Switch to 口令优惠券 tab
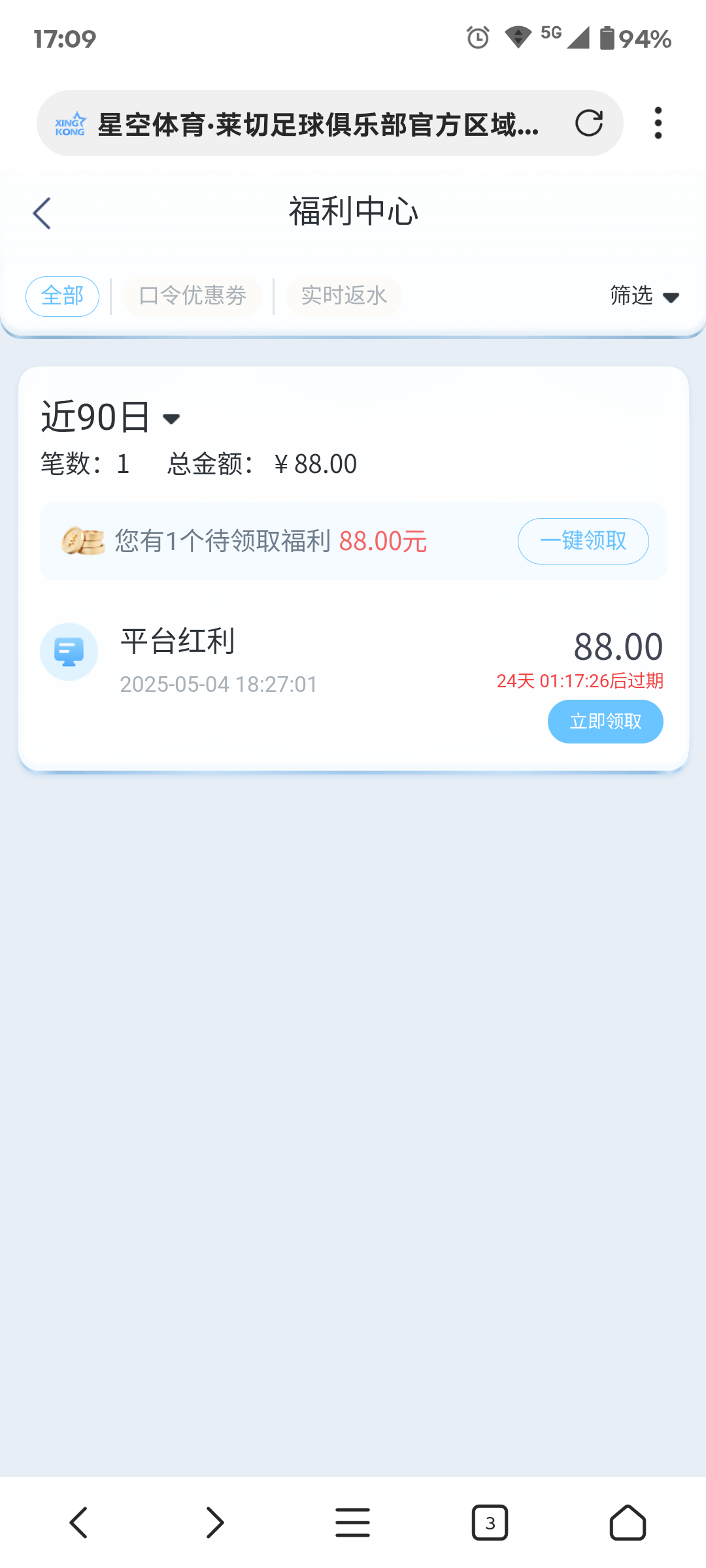The width and height of the screenshot is (706, 1568). coord(192,296)
